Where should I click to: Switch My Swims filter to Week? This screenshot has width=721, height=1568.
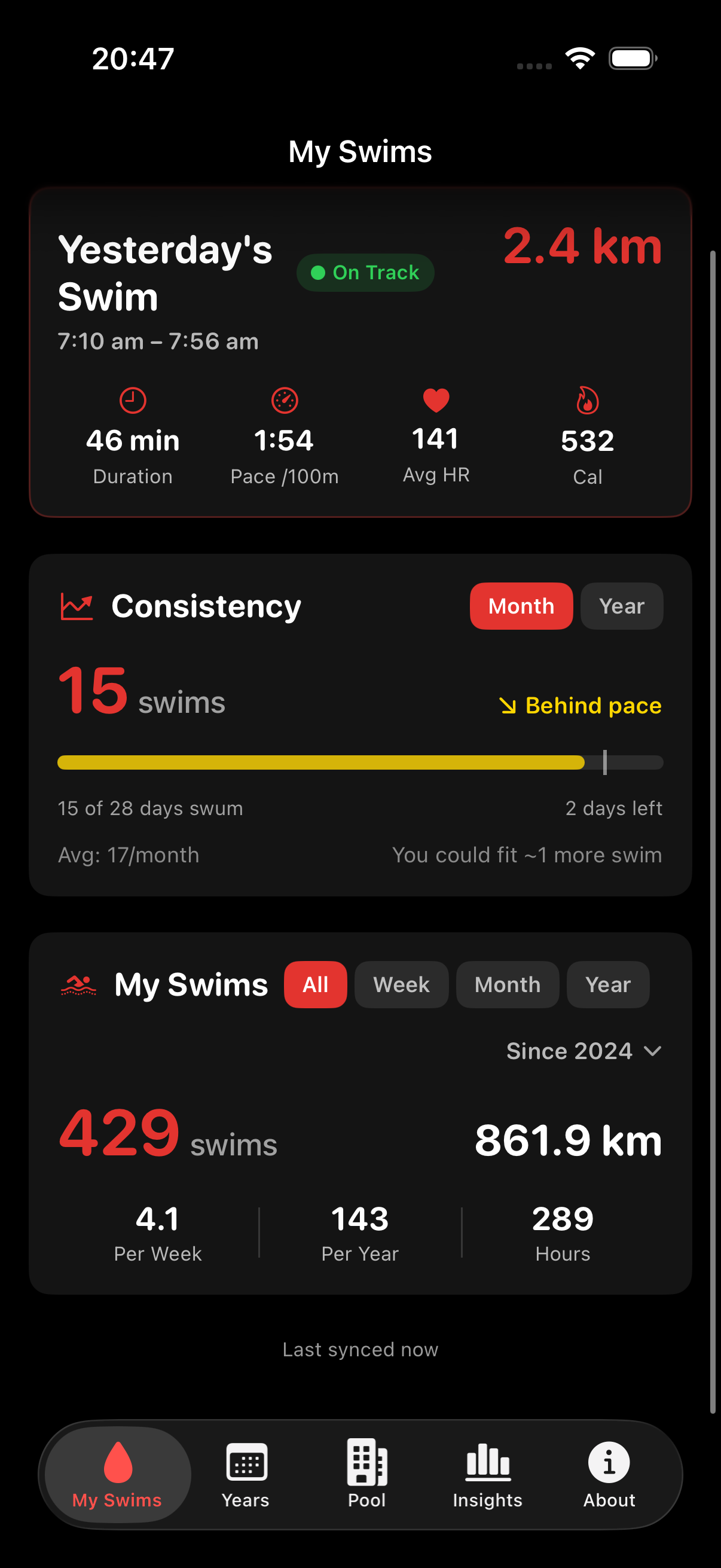(x=401, y=984)
